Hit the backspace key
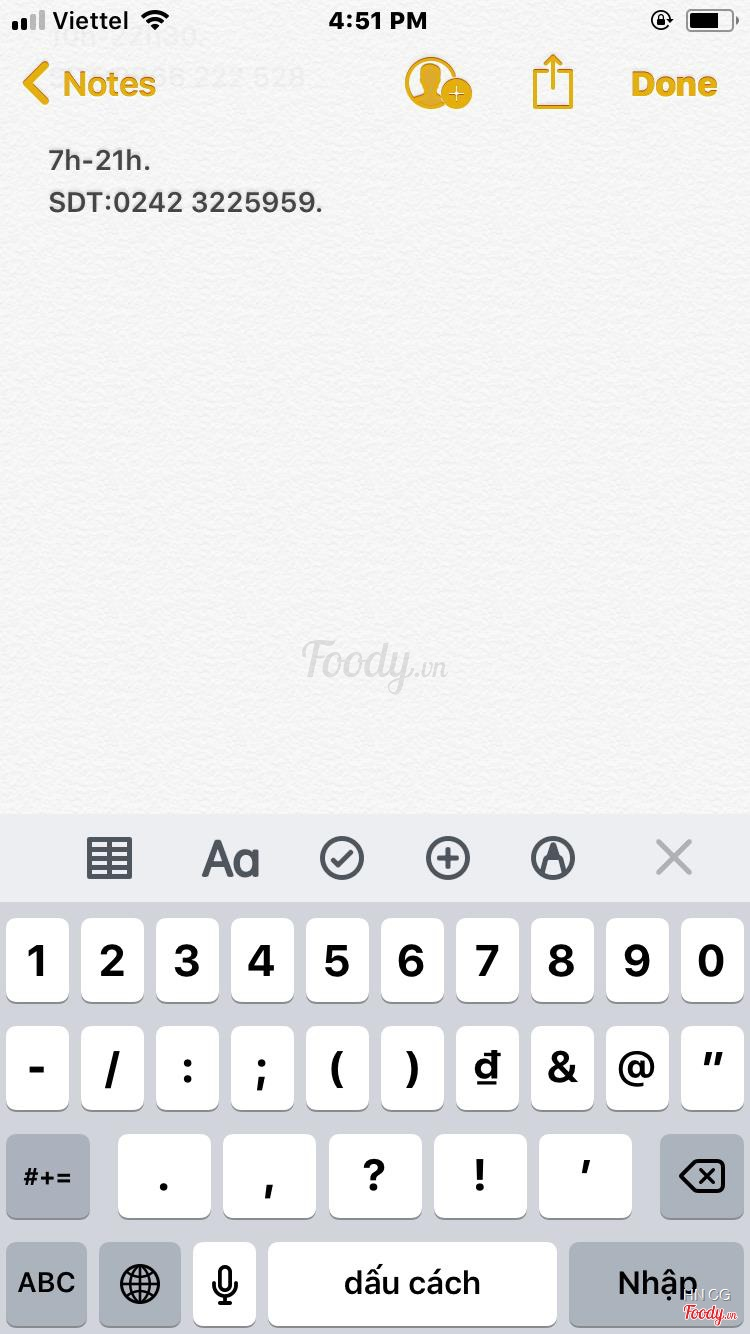 pyautogui.click(x=702, y=1176)
